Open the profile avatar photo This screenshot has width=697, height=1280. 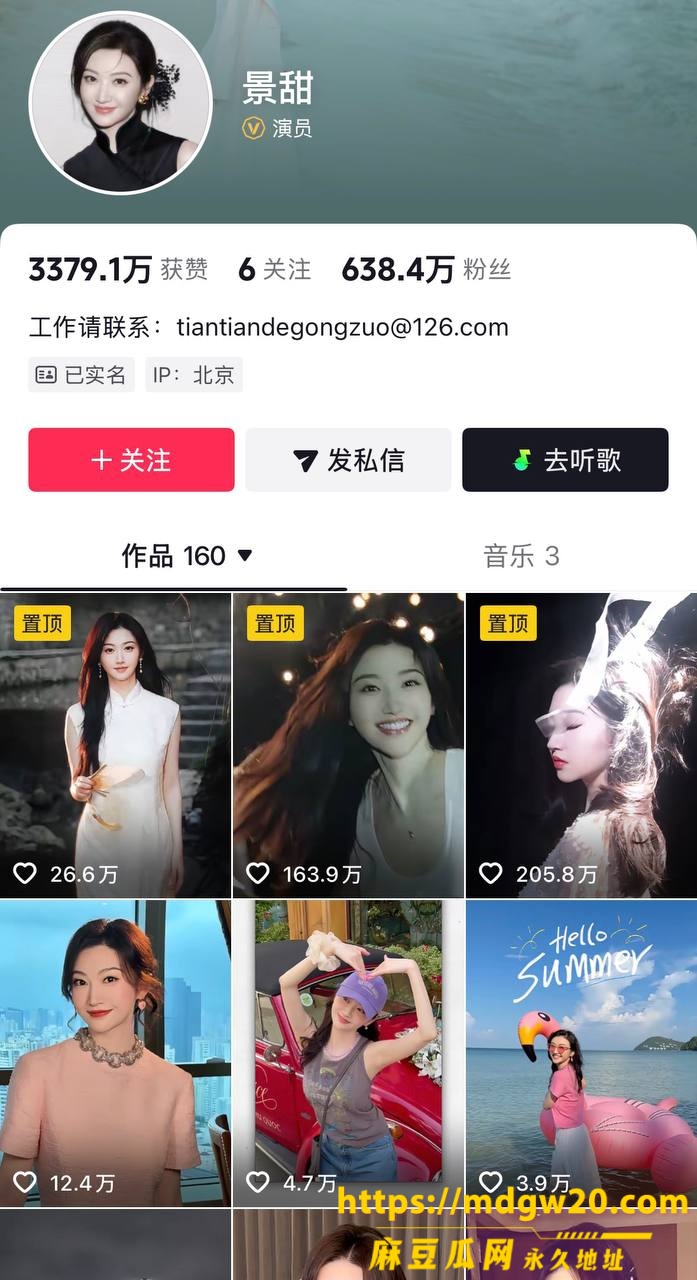point(121,102)
